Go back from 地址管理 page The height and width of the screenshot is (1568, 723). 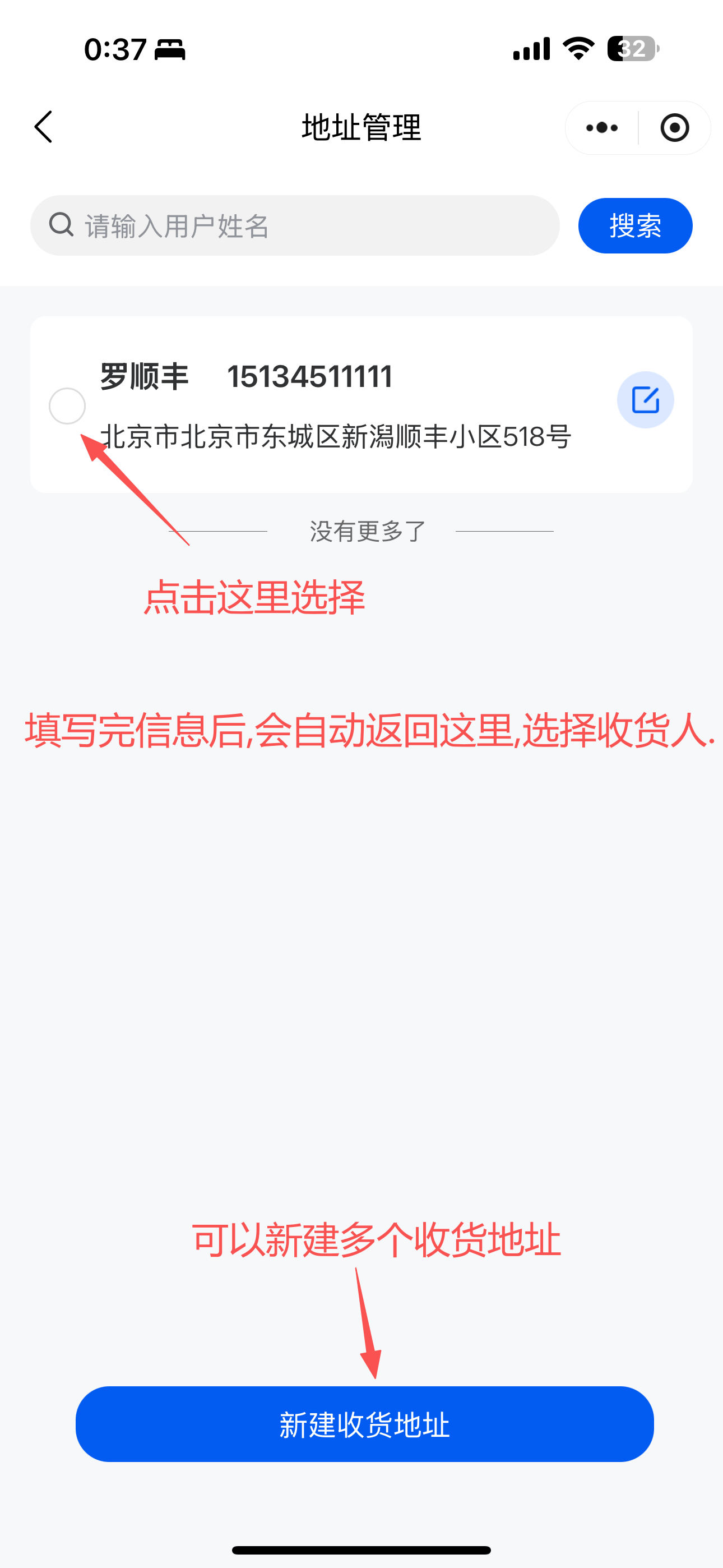coord(44,127)
